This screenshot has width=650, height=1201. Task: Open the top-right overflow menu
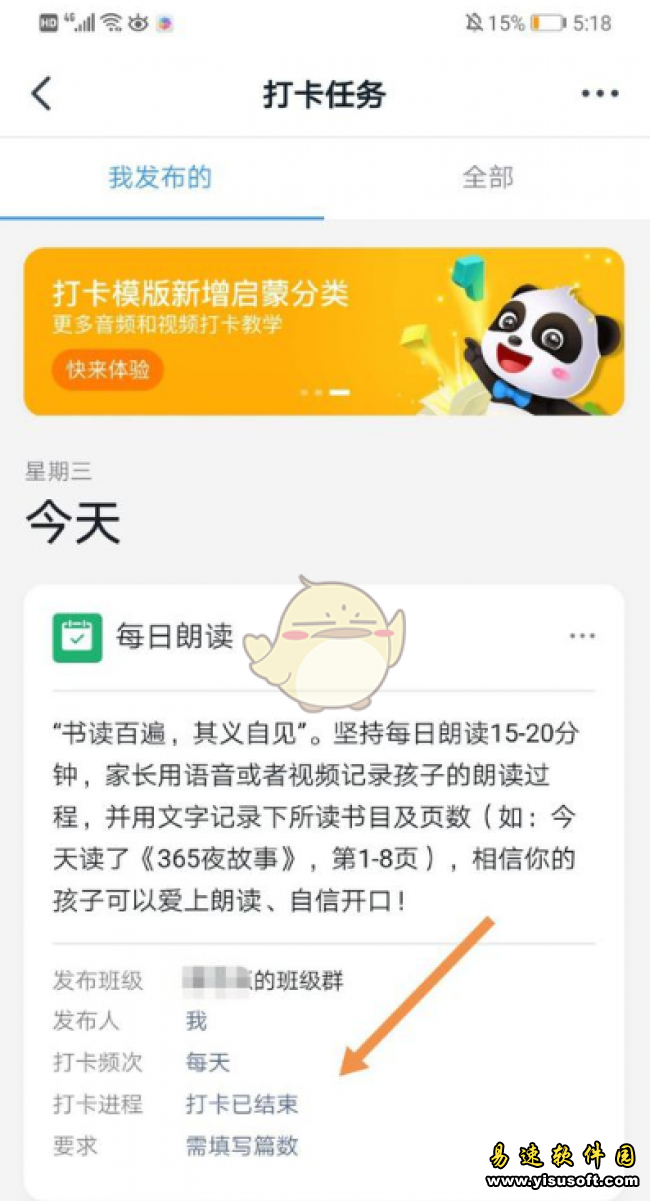[x=599, y=94]
